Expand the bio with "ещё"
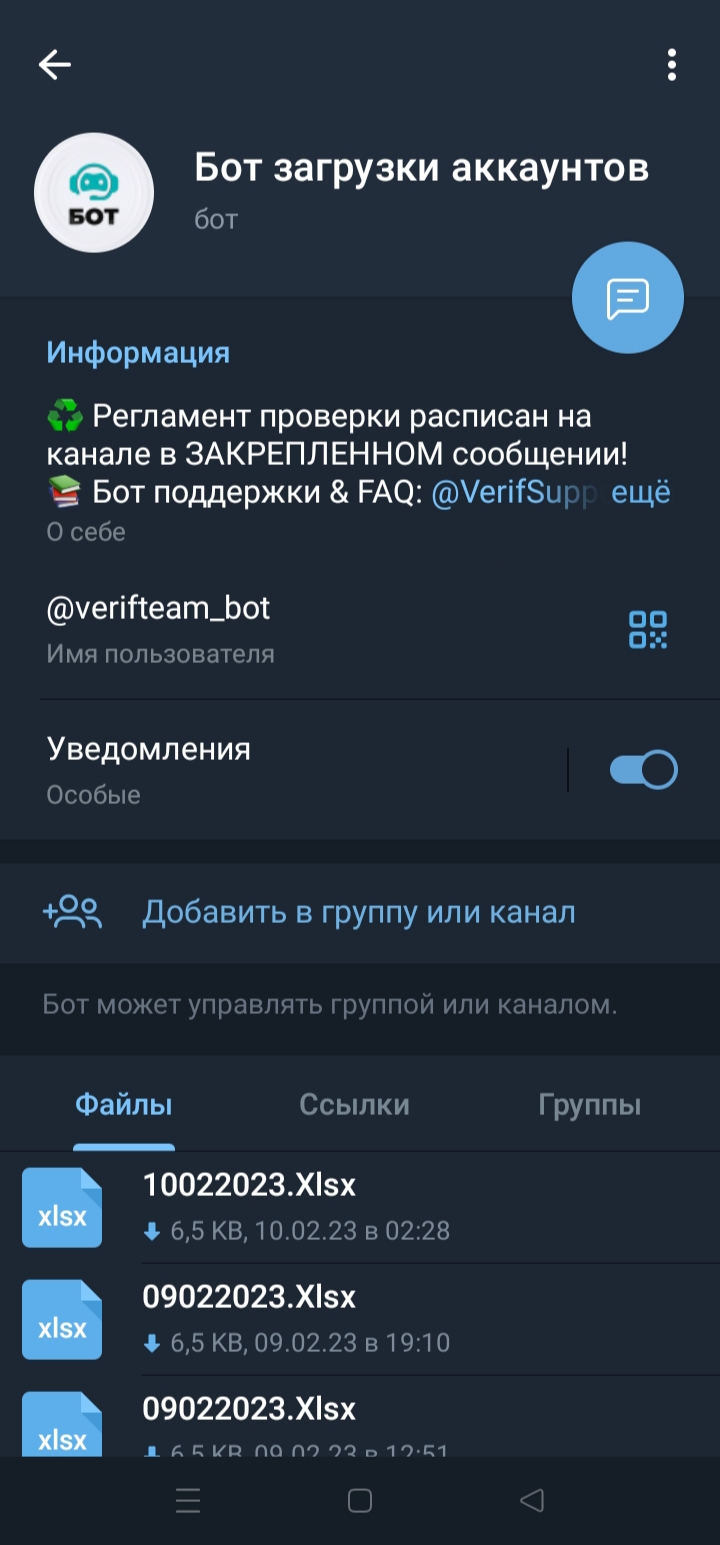Viewport: 720px width, 1545px height. coord(640,493)
